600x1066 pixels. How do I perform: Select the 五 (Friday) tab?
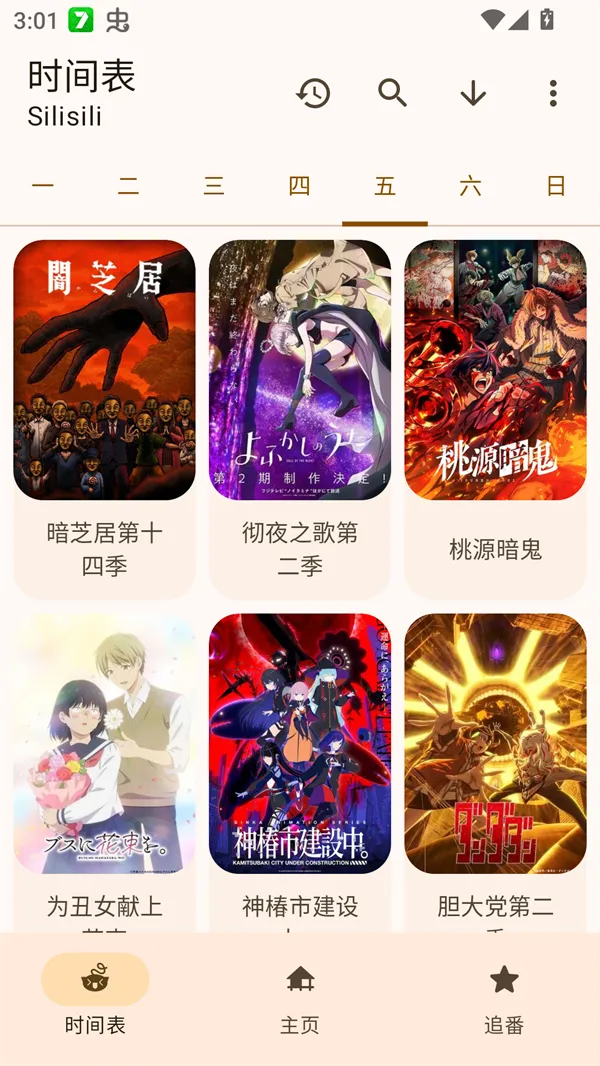pos(385,186)
